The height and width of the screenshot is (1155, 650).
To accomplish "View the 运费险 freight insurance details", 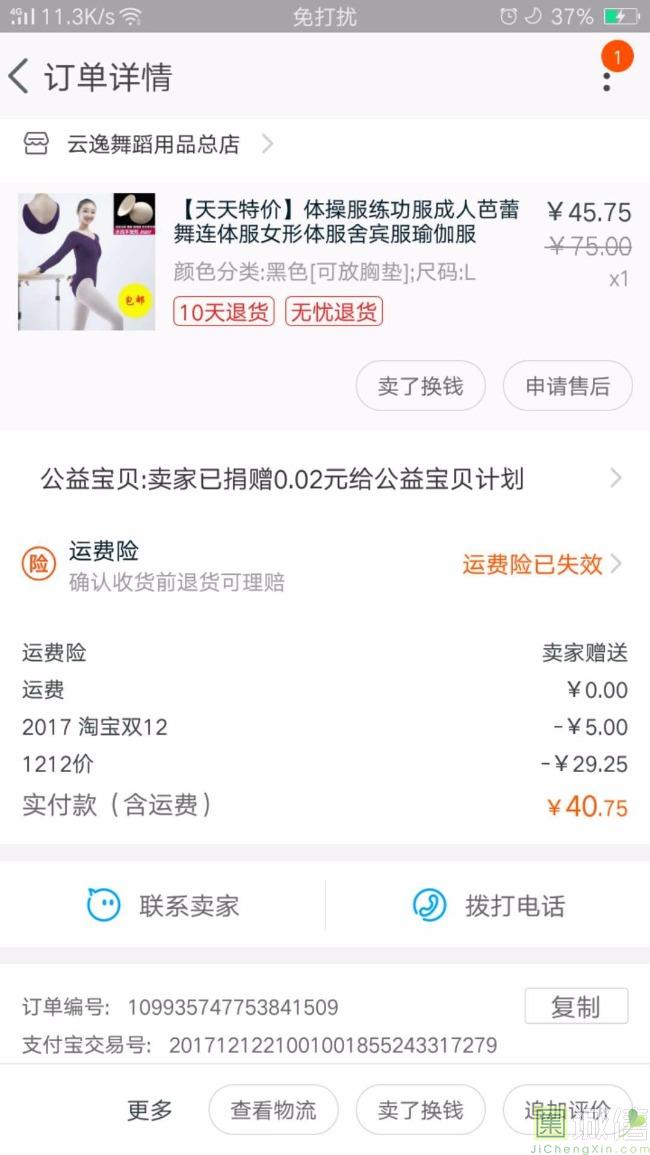I will coord(541,564).
